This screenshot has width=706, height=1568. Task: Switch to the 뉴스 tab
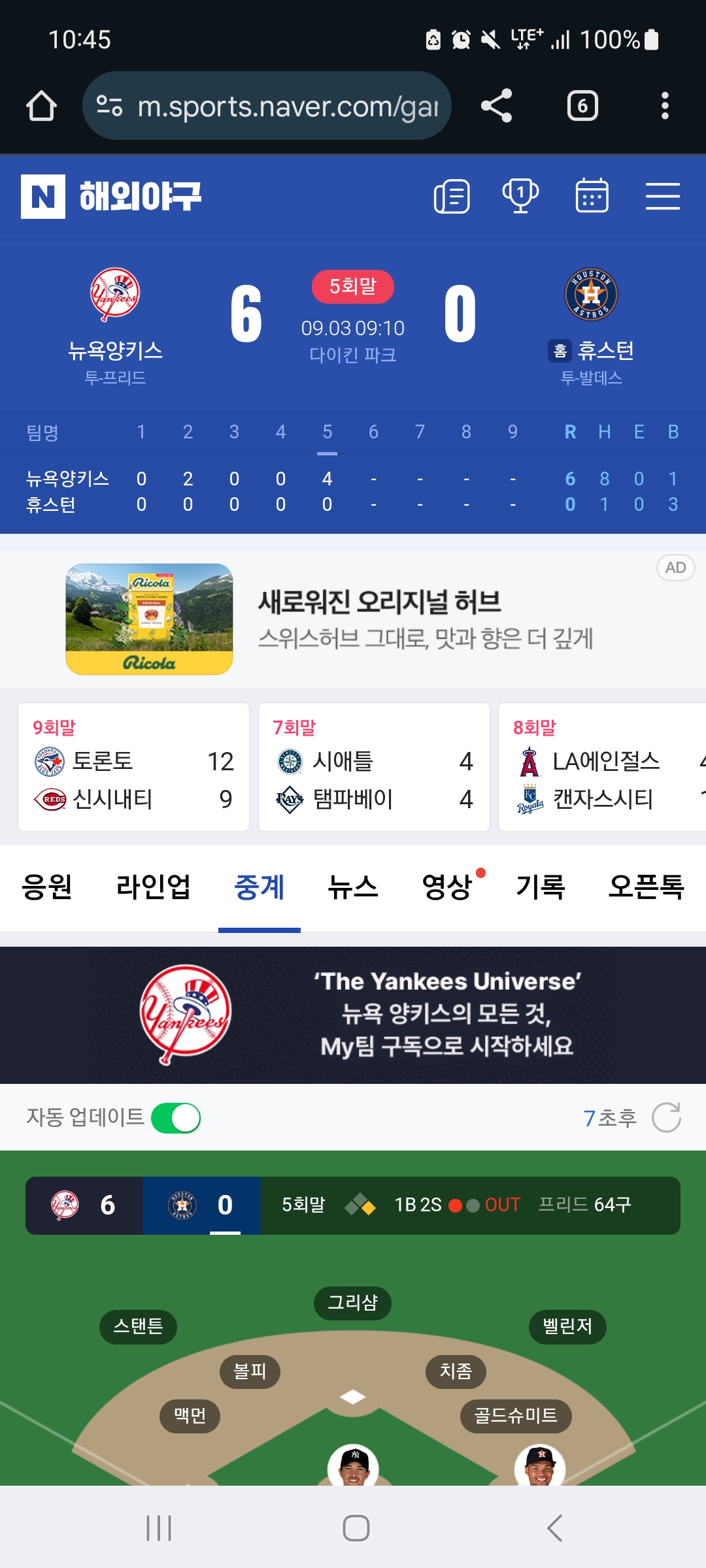353,887
